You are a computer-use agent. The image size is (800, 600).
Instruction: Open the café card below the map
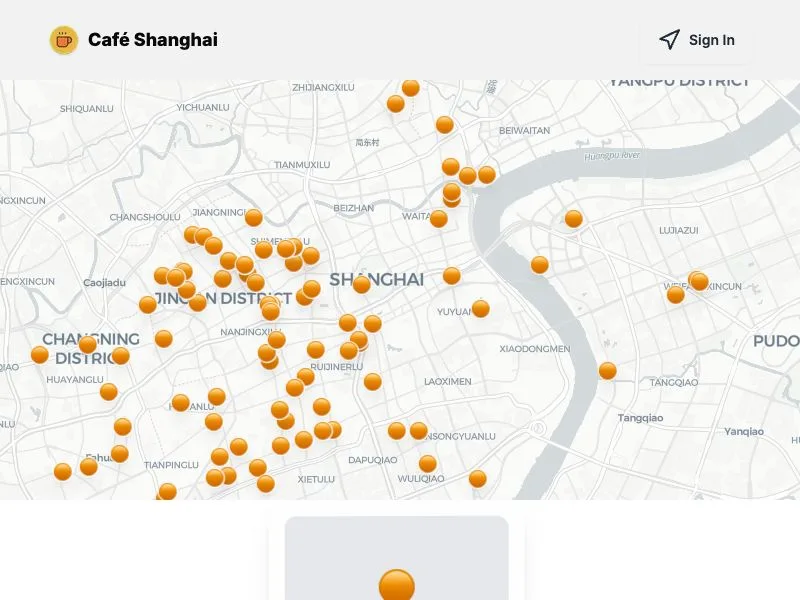click(x=396, y=558)
